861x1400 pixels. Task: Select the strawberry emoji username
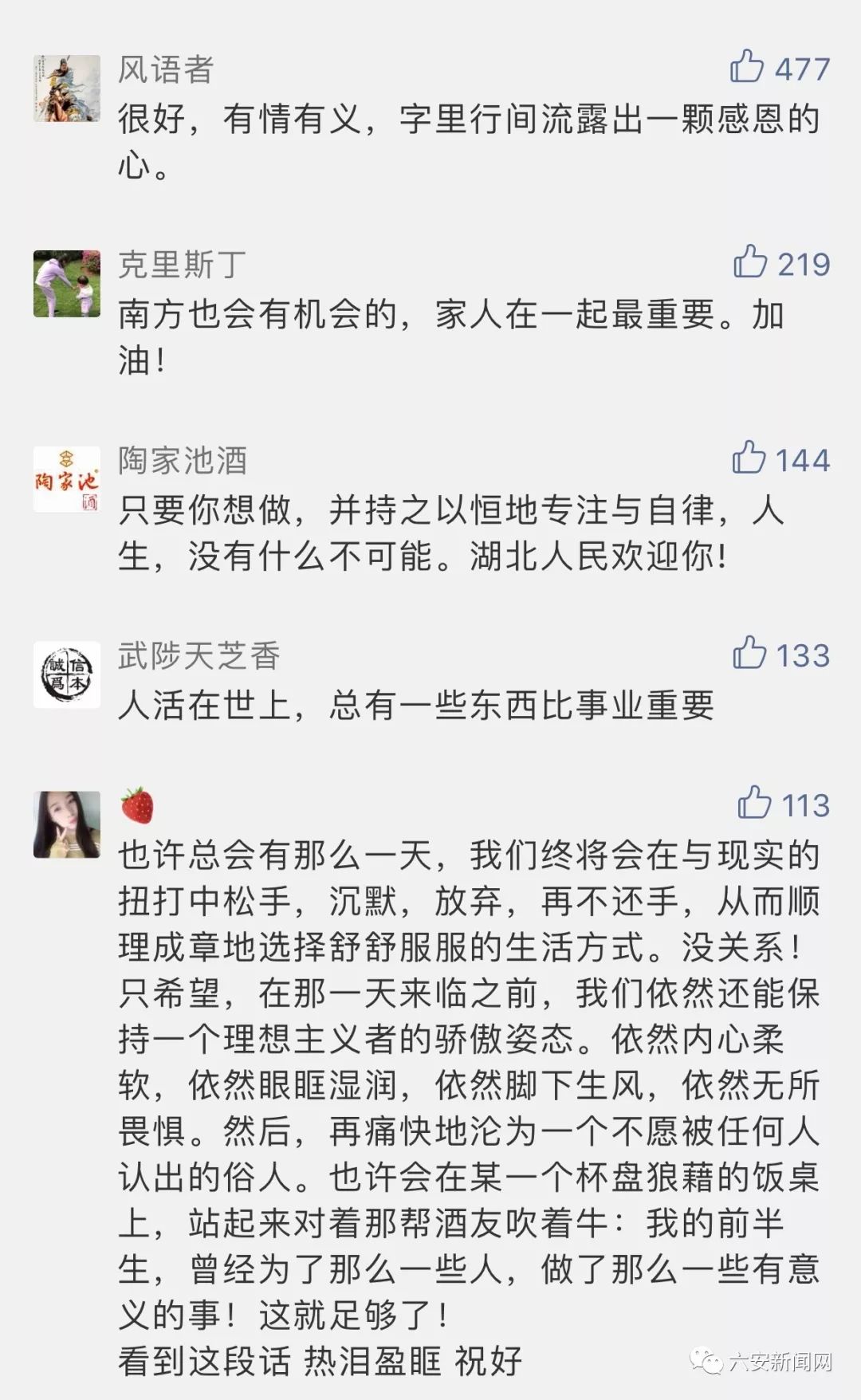pos(136,806)
